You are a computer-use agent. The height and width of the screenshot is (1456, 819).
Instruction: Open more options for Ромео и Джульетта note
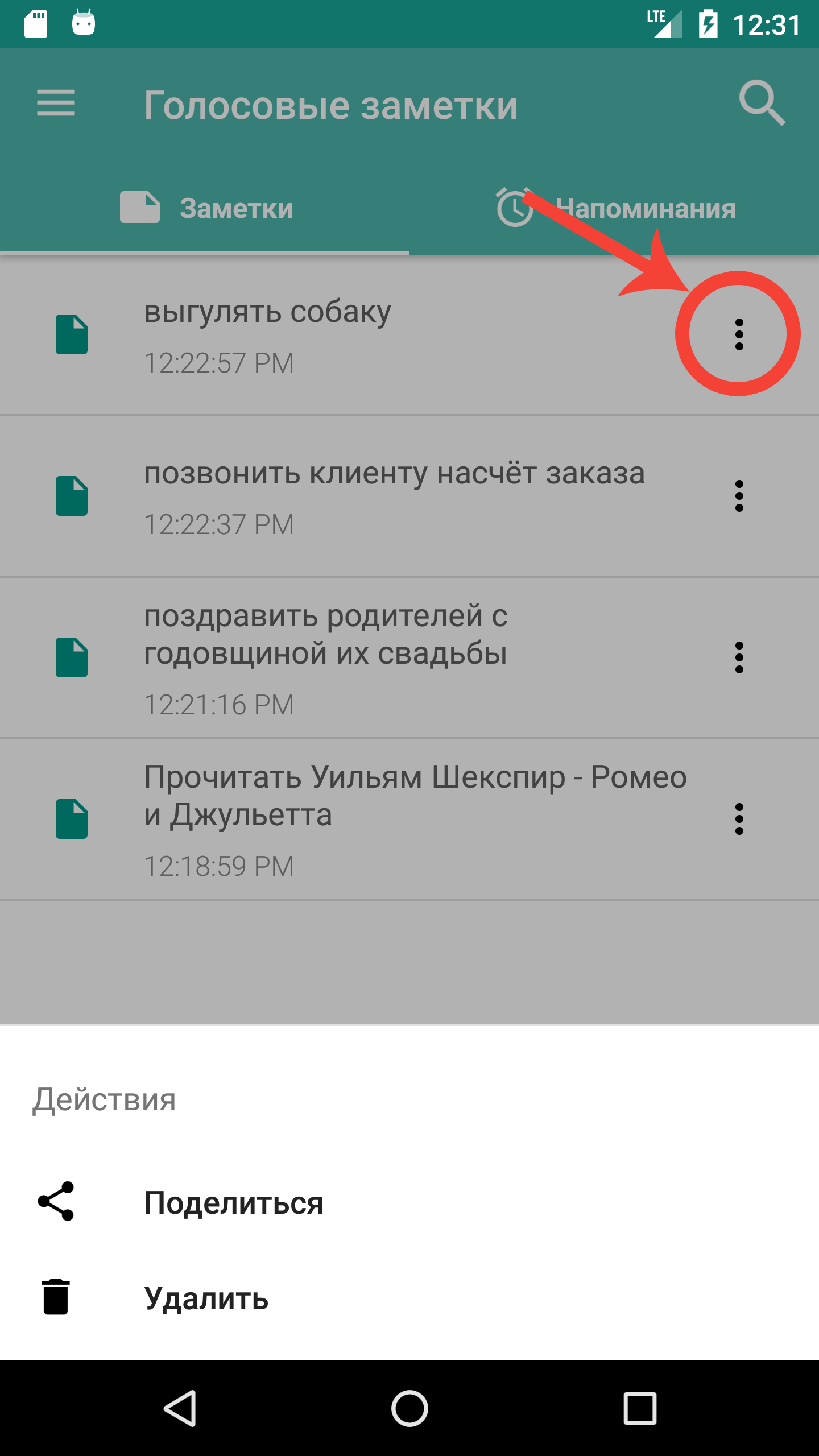click(x=739, y=819)
